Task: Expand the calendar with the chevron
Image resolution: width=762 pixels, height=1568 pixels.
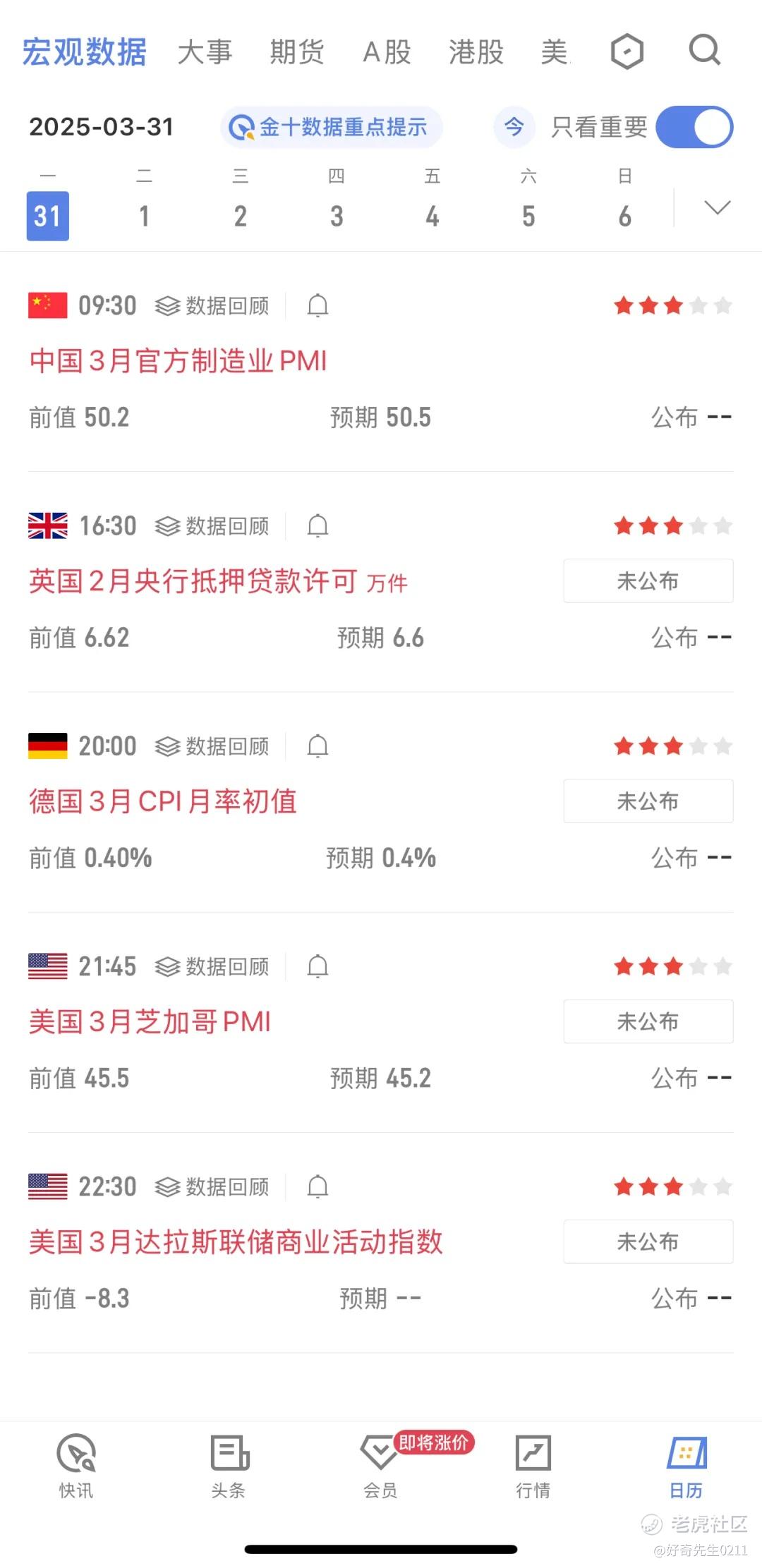Action: tap(717, 207)
